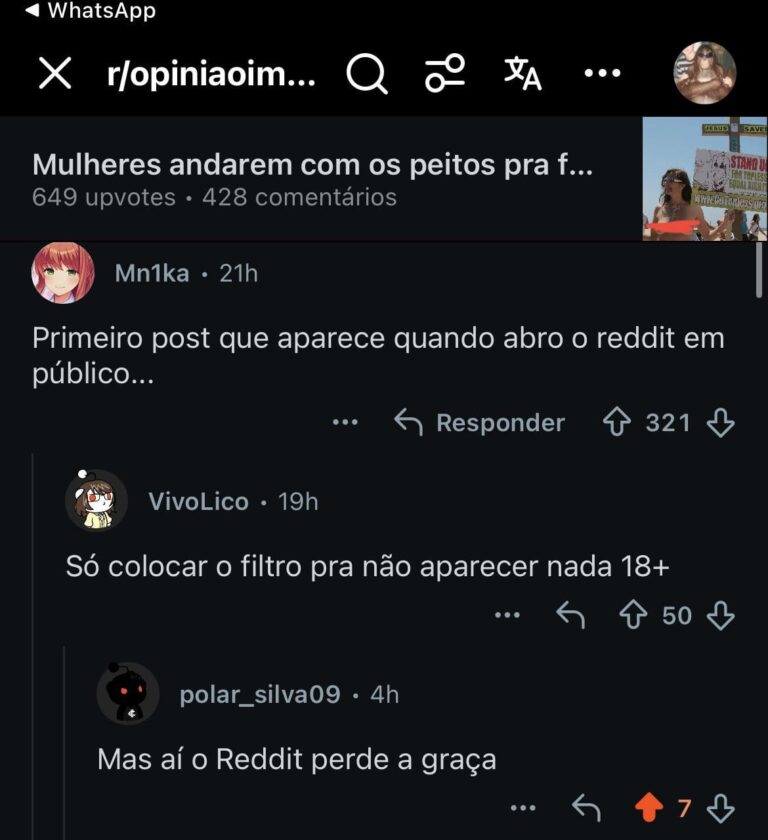Open more options on Mn1ka's comment
The height and width of the screenshot is (840, 768).
[345, 423]
